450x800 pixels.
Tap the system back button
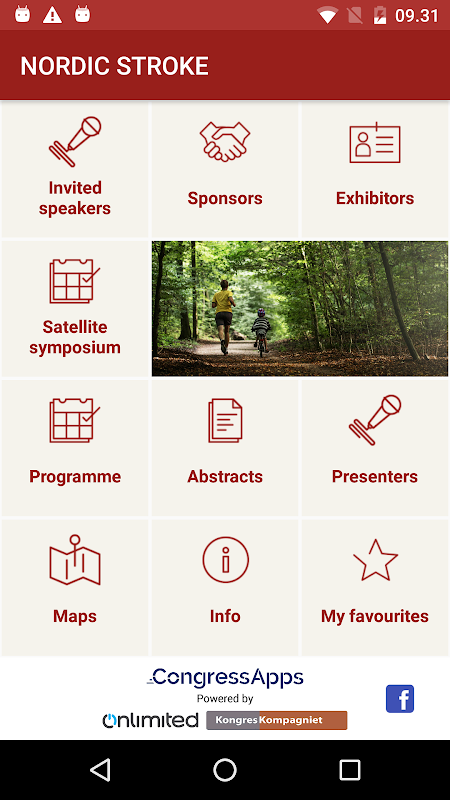(x=101, y=769)
